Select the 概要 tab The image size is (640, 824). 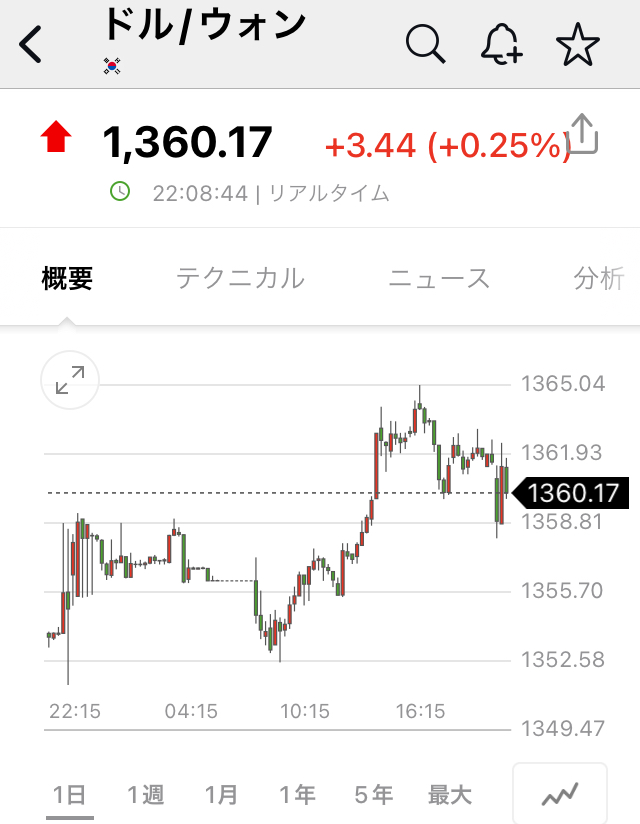click(x=67, y=278)
